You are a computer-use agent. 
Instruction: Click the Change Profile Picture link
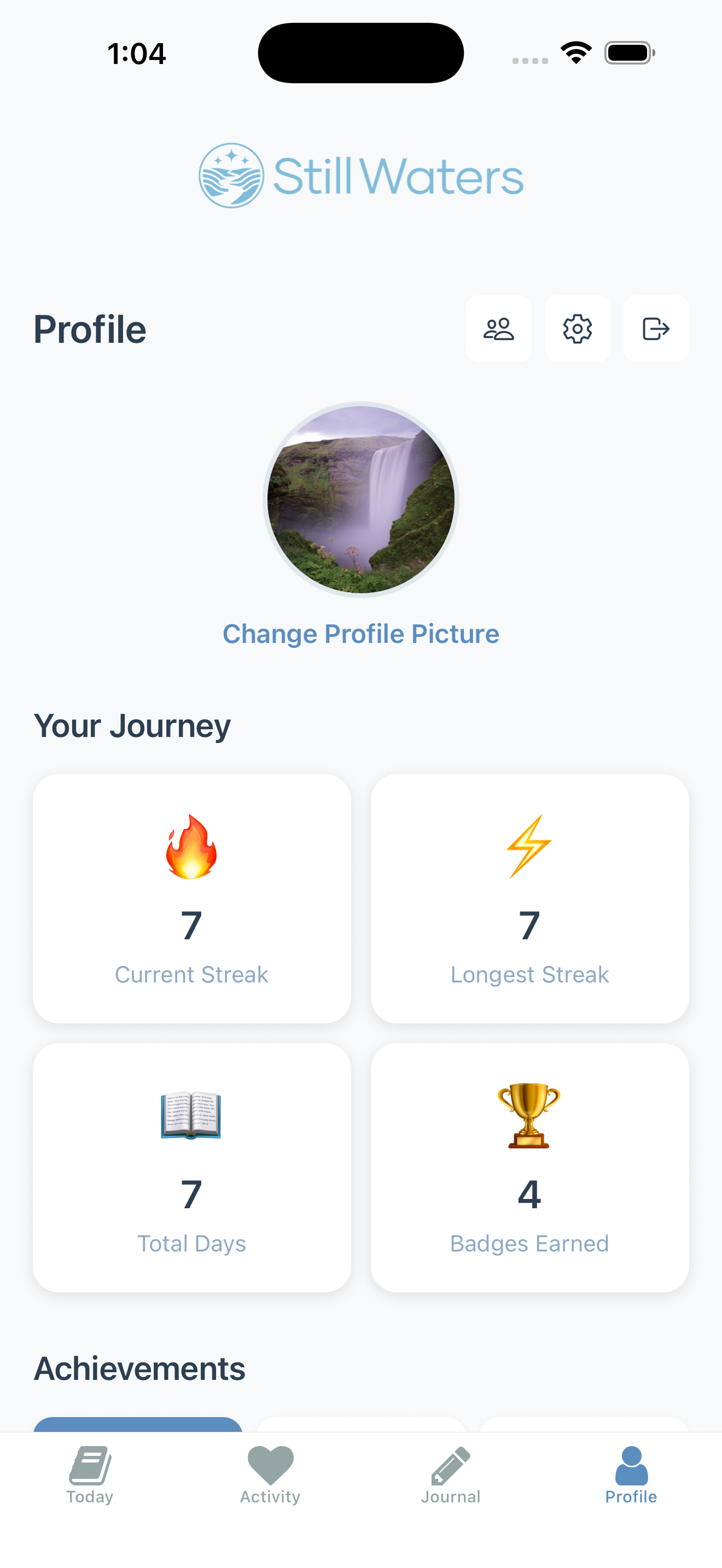[x=361, y=633]
